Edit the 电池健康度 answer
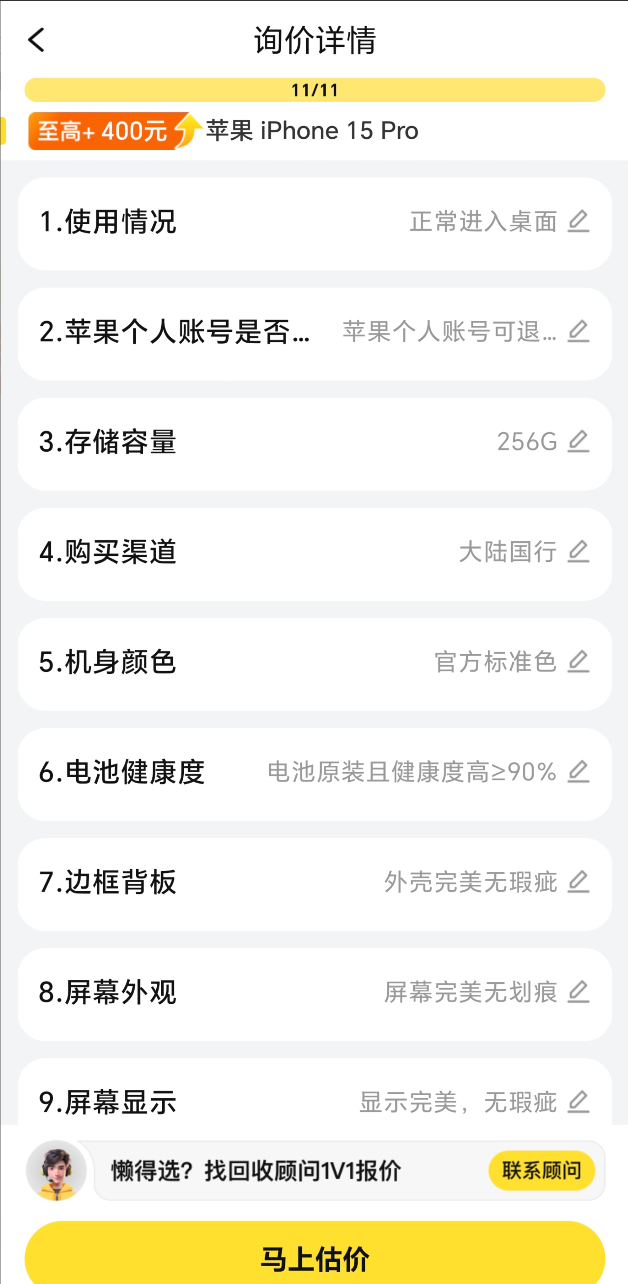The width and height of the screenshot is (628, 1284). tap(578, 772)
